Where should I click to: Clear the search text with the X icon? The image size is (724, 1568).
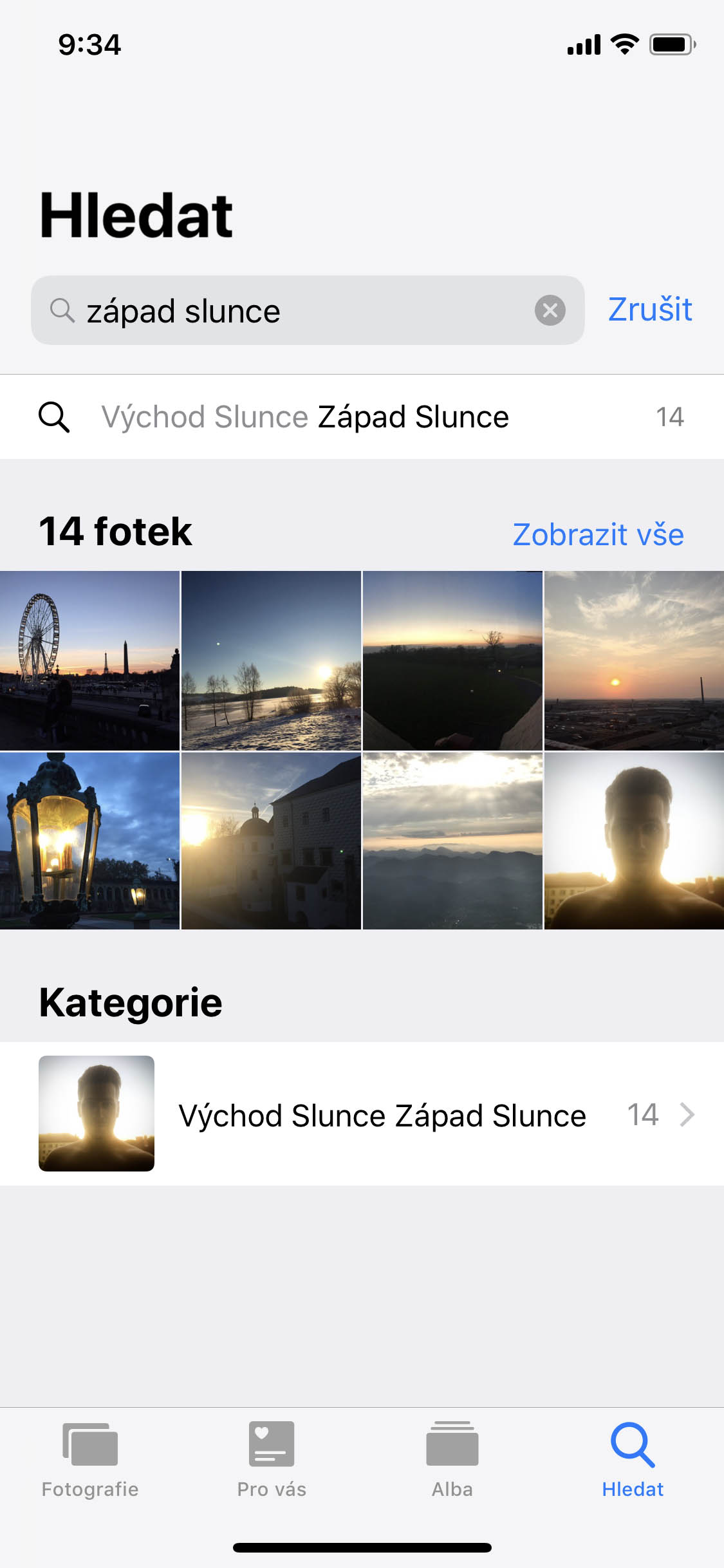pos(550,310)
